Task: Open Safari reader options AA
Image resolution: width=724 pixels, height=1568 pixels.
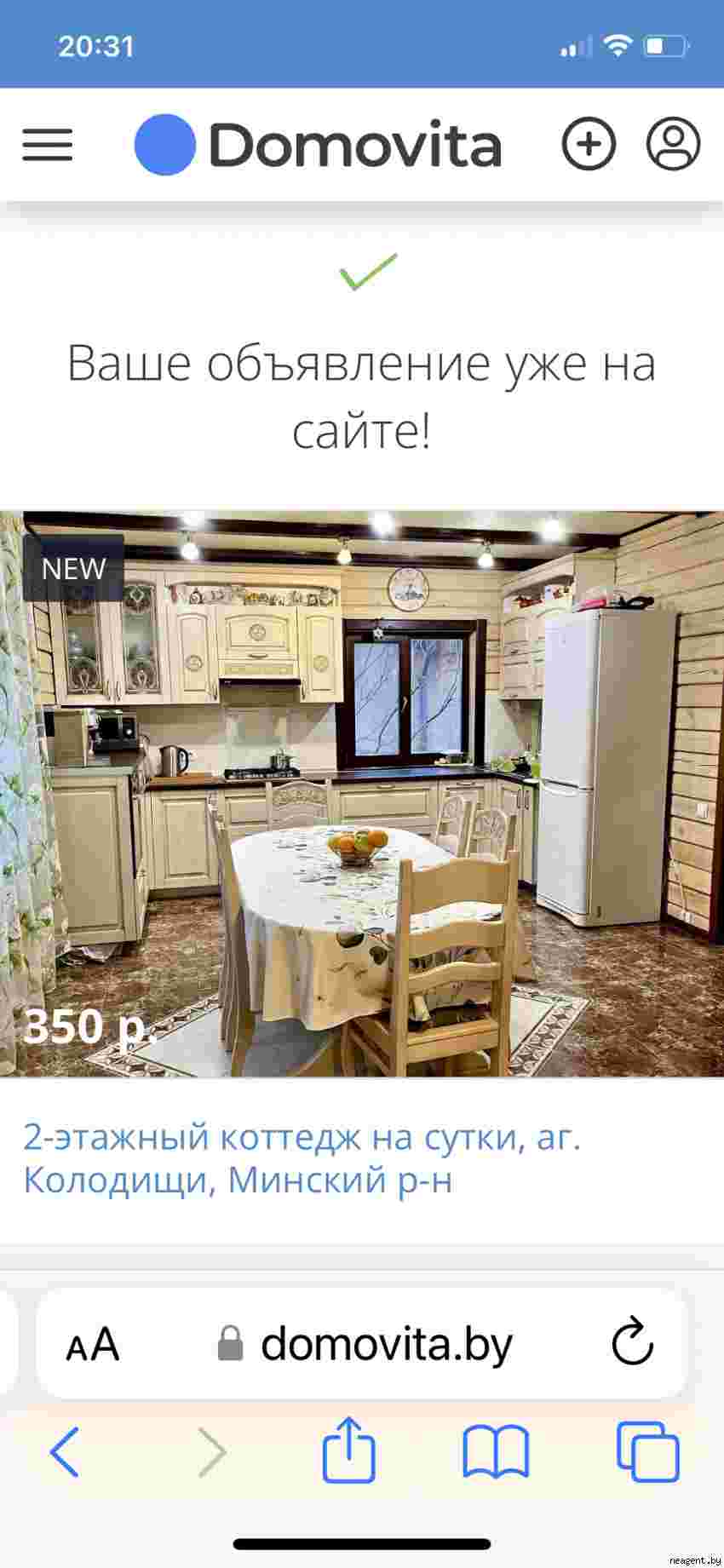Action: click(93, 1345)
